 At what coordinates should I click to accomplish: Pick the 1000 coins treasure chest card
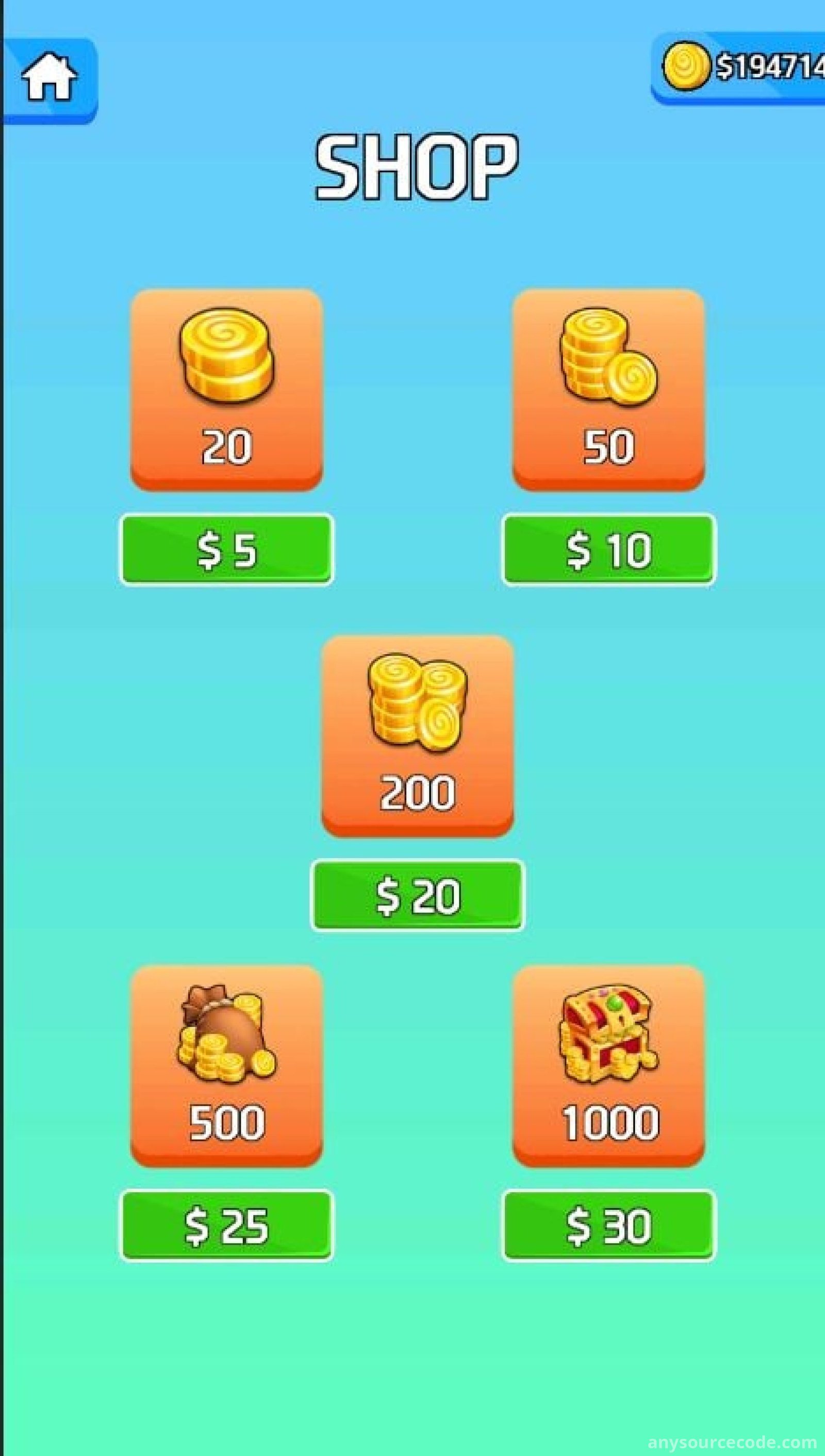[609, 1066]
